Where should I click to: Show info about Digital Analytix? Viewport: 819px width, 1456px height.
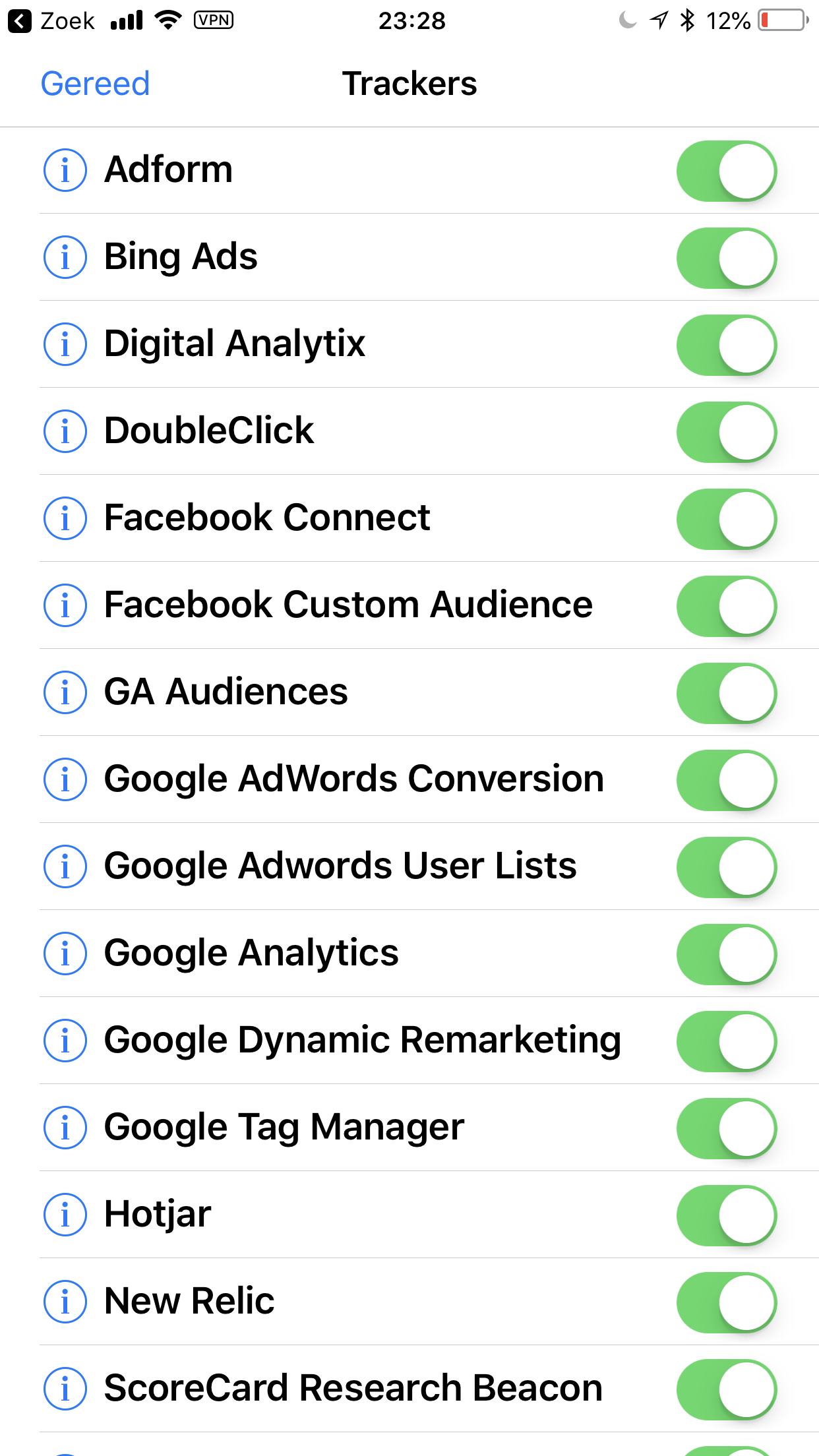(65, 344)
